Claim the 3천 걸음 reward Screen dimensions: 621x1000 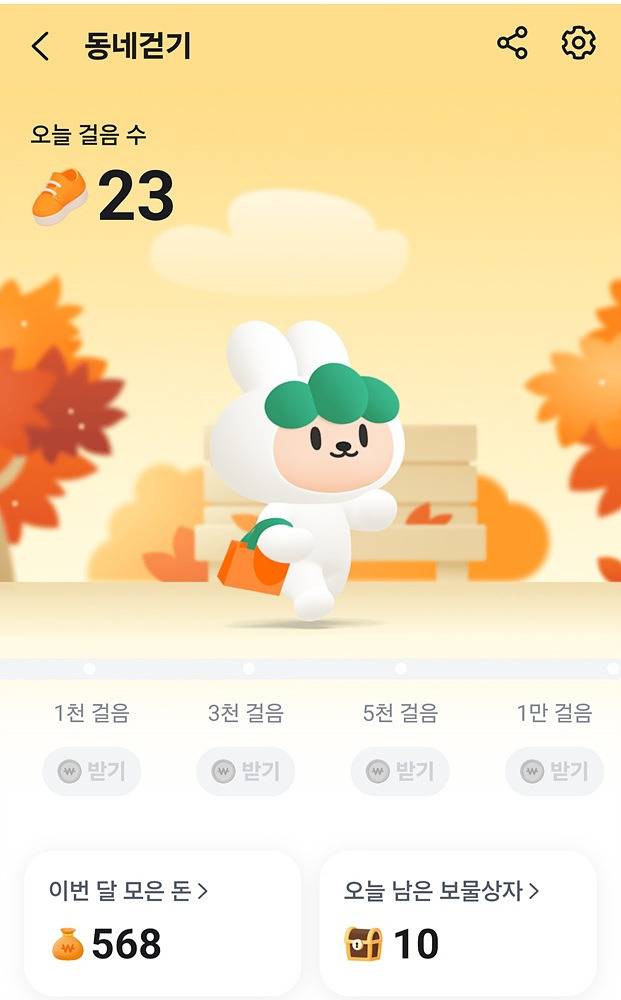[x=245, y=771]
